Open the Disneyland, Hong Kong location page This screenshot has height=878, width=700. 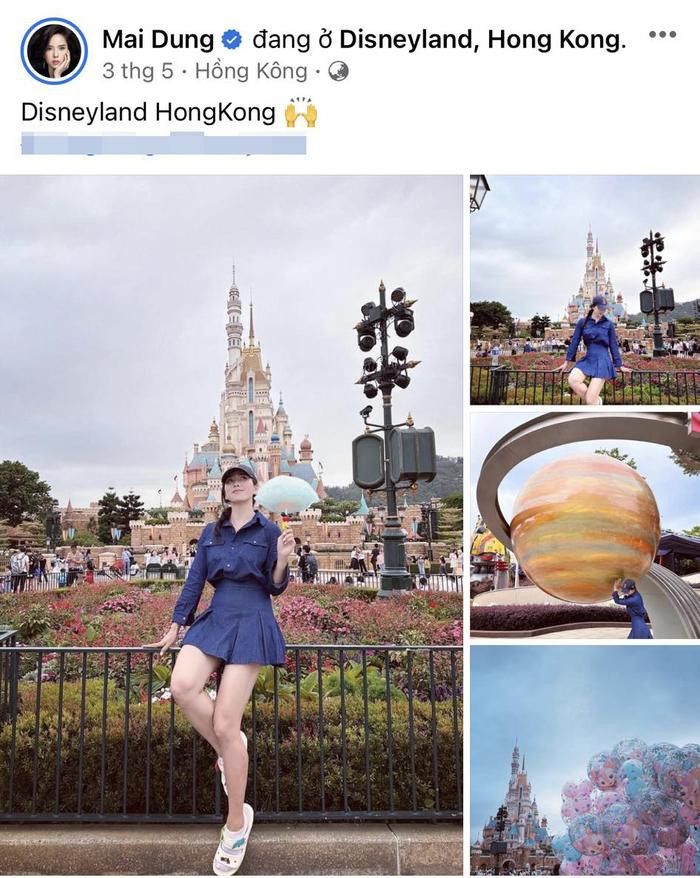coord(480,40)
